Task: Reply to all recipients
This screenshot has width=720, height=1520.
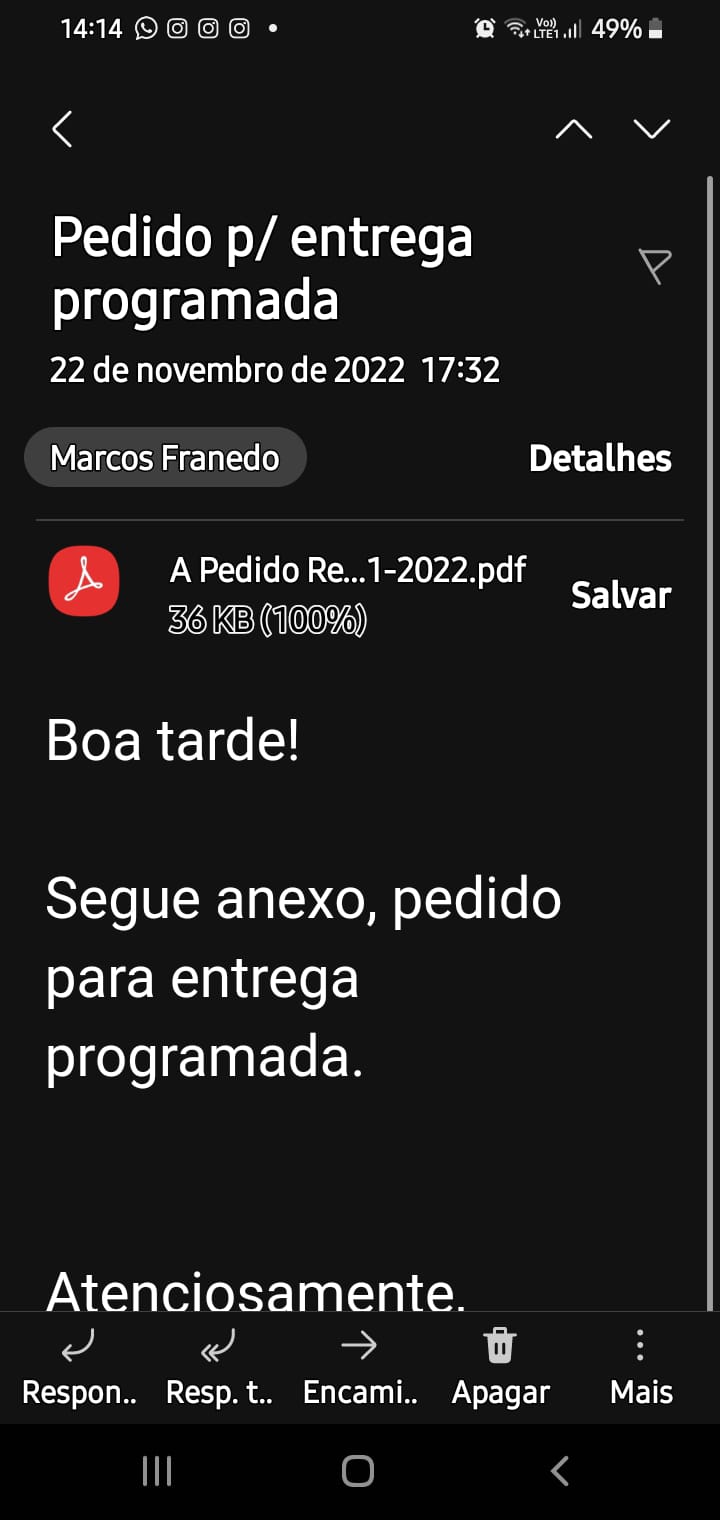Action: tap(219, 1366)
